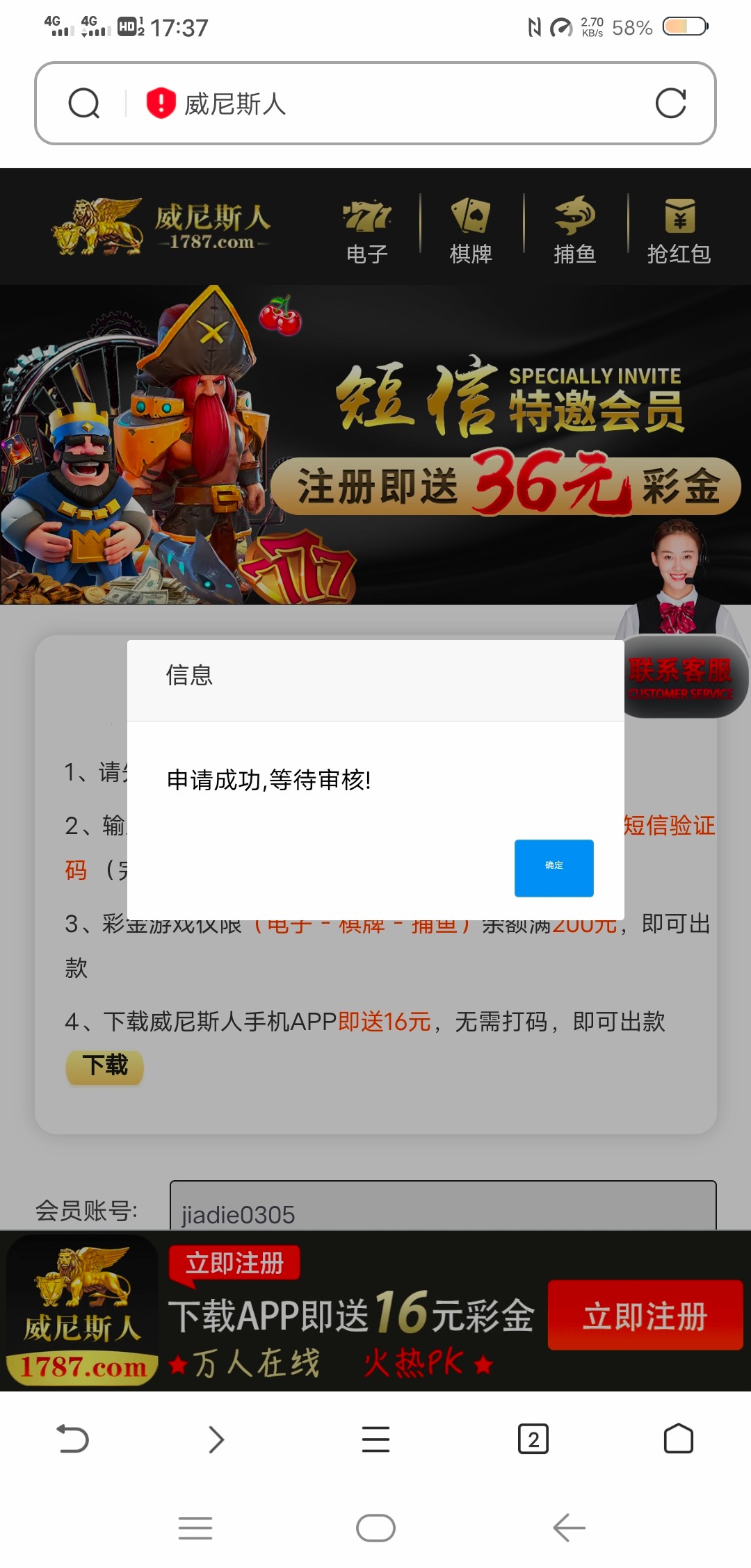Open the browser menu
This screenshot has width=751, height=1568.
pyautogui.click(x=375, y=1439)
